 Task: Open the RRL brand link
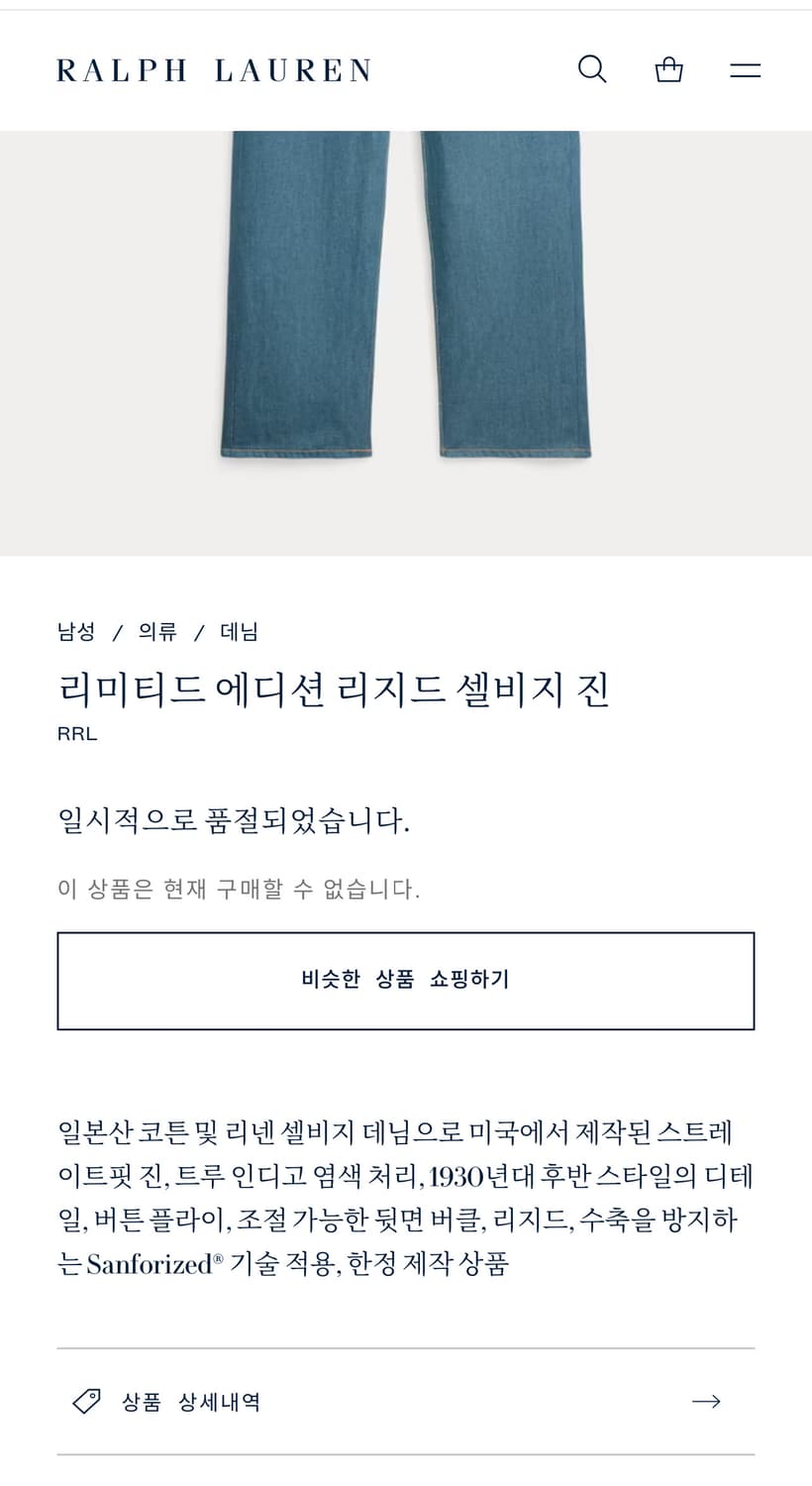point(76,734)
